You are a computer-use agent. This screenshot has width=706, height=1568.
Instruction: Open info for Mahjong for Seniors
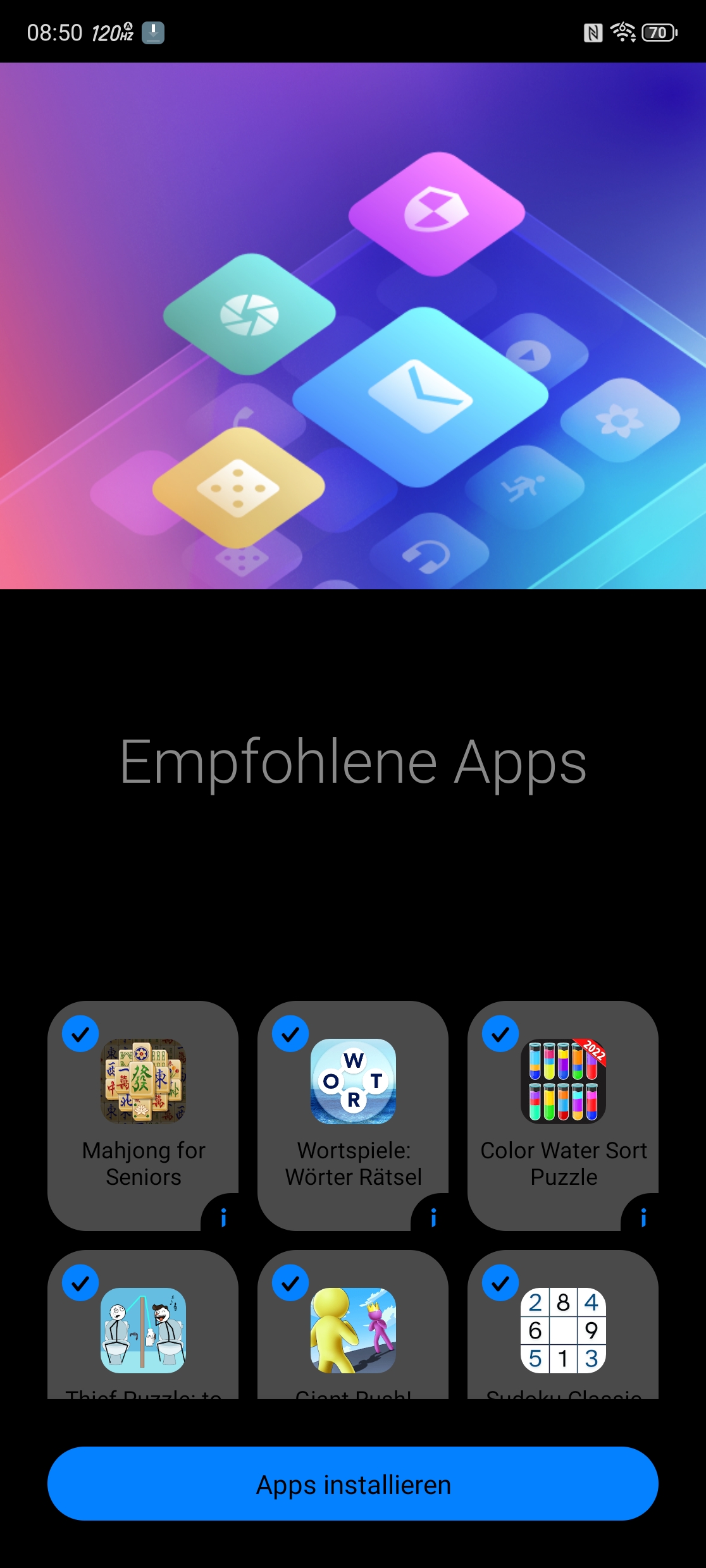(x=223, y=1216)
